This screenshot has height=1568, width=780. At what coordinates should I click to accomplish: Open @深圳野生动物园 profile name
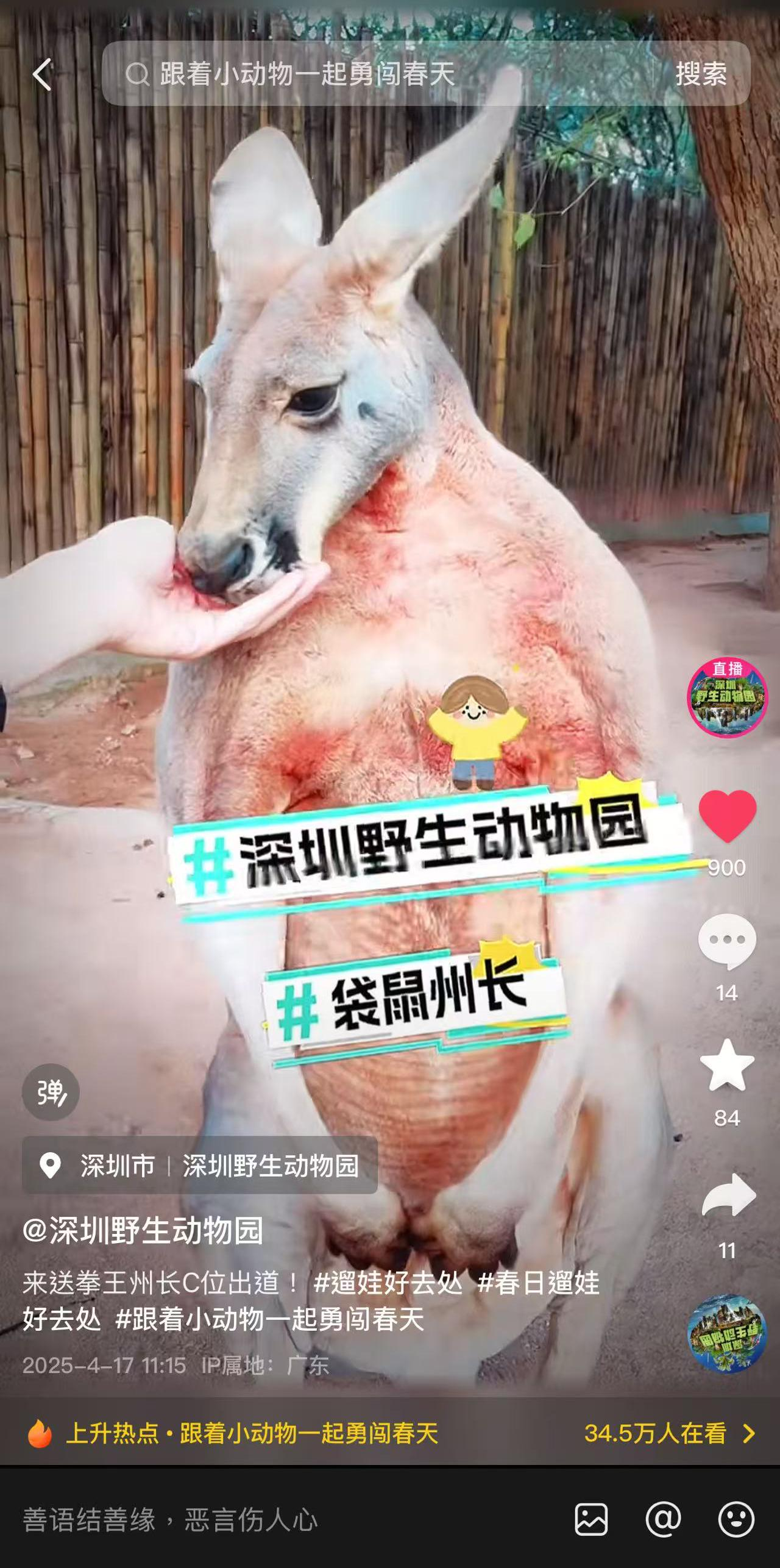[143, 1230]
